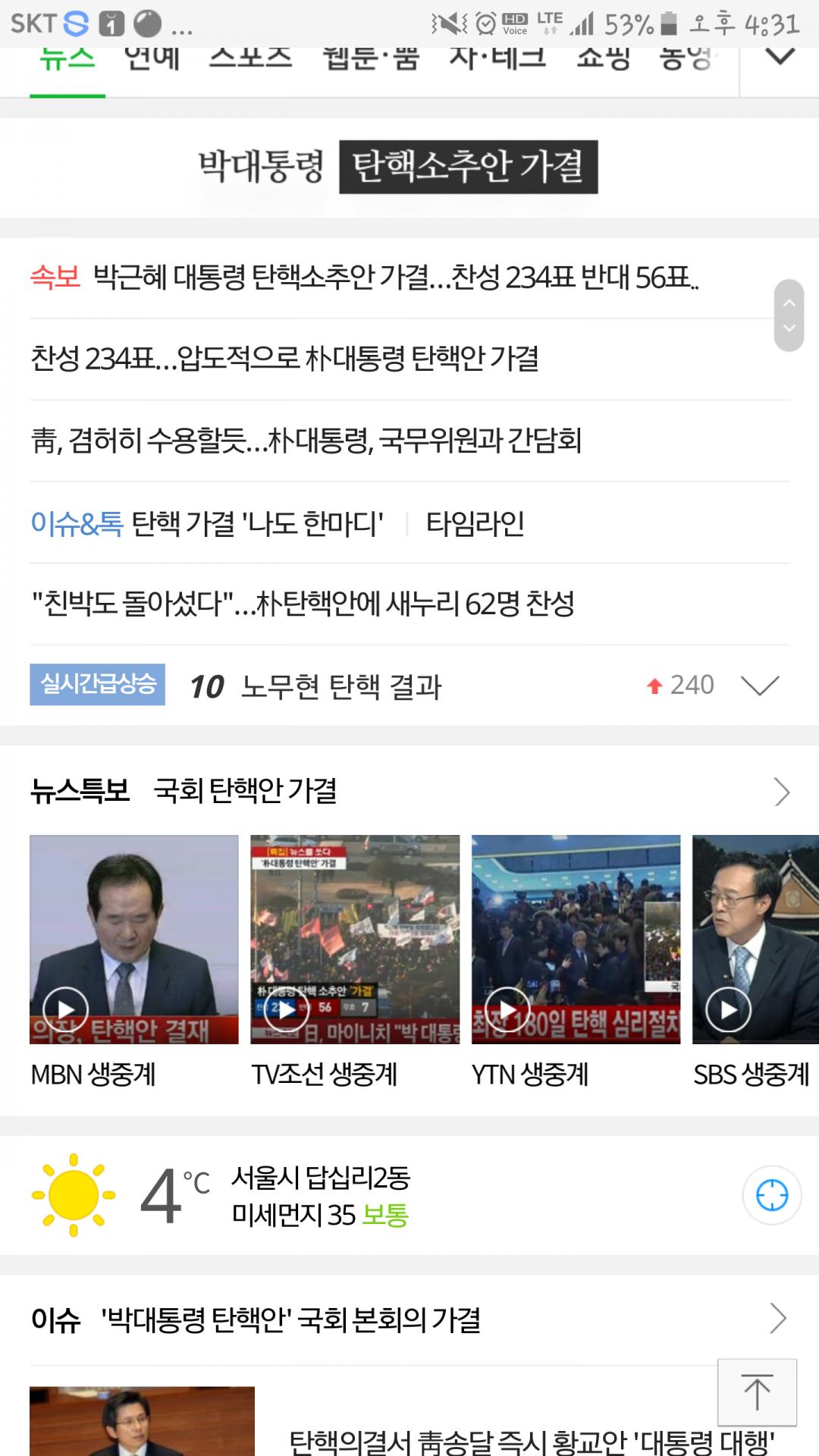Screen dimensions: 819x1456
Task: Read '찬성 234표…압도적으로 朴대통령 탄핵안 가결'
Action: tap(285, 359)
